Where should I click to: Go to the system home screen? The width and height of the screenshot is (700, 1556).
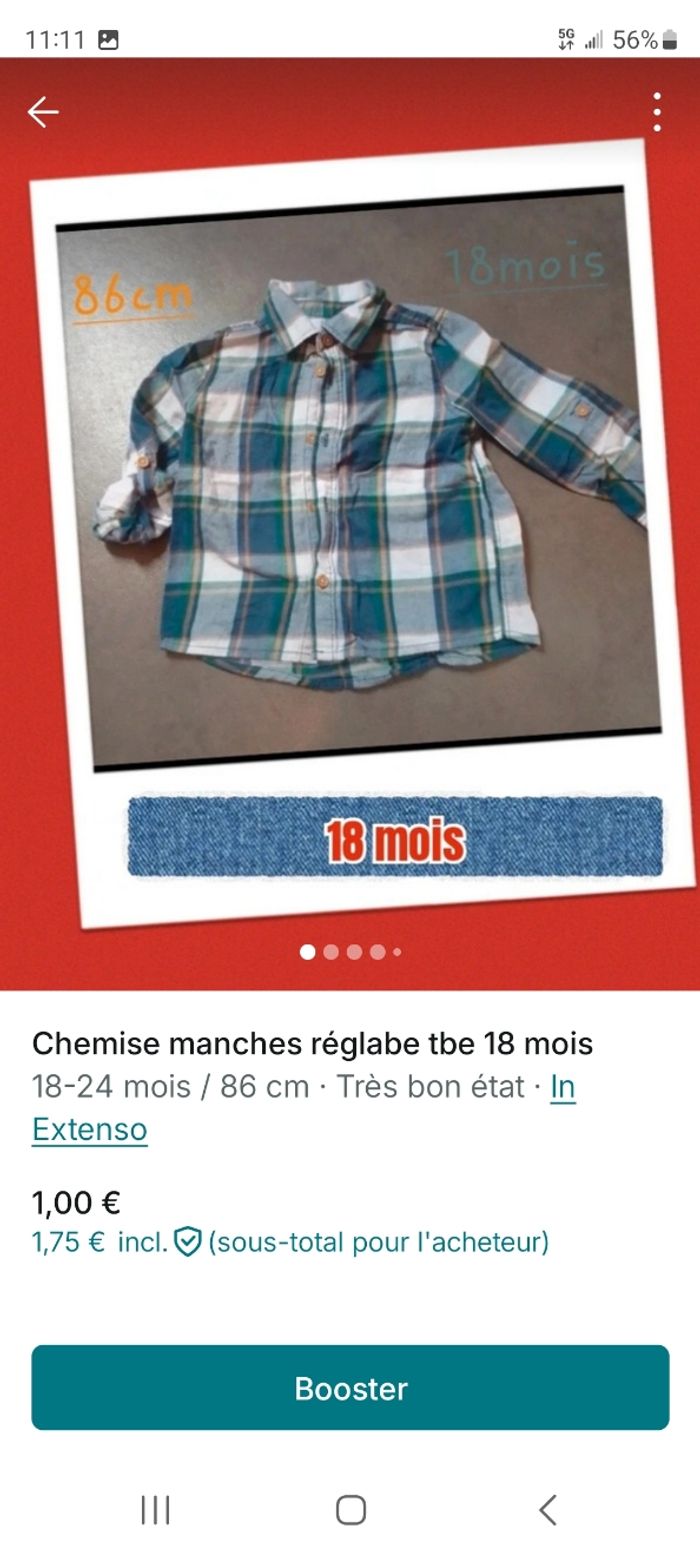point(350,1509)
